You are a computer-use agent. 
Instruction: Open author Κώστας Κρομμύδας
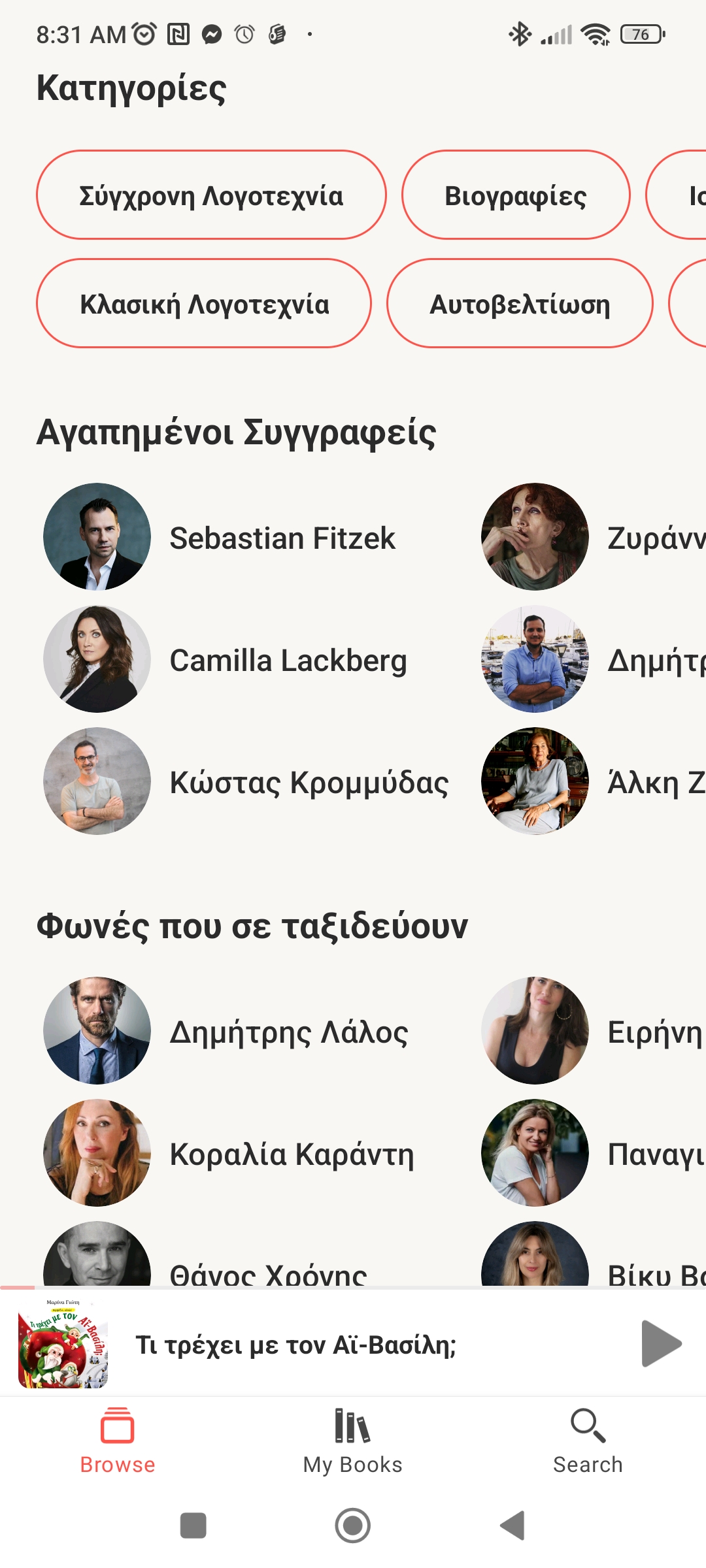click(x=309, y=782)
